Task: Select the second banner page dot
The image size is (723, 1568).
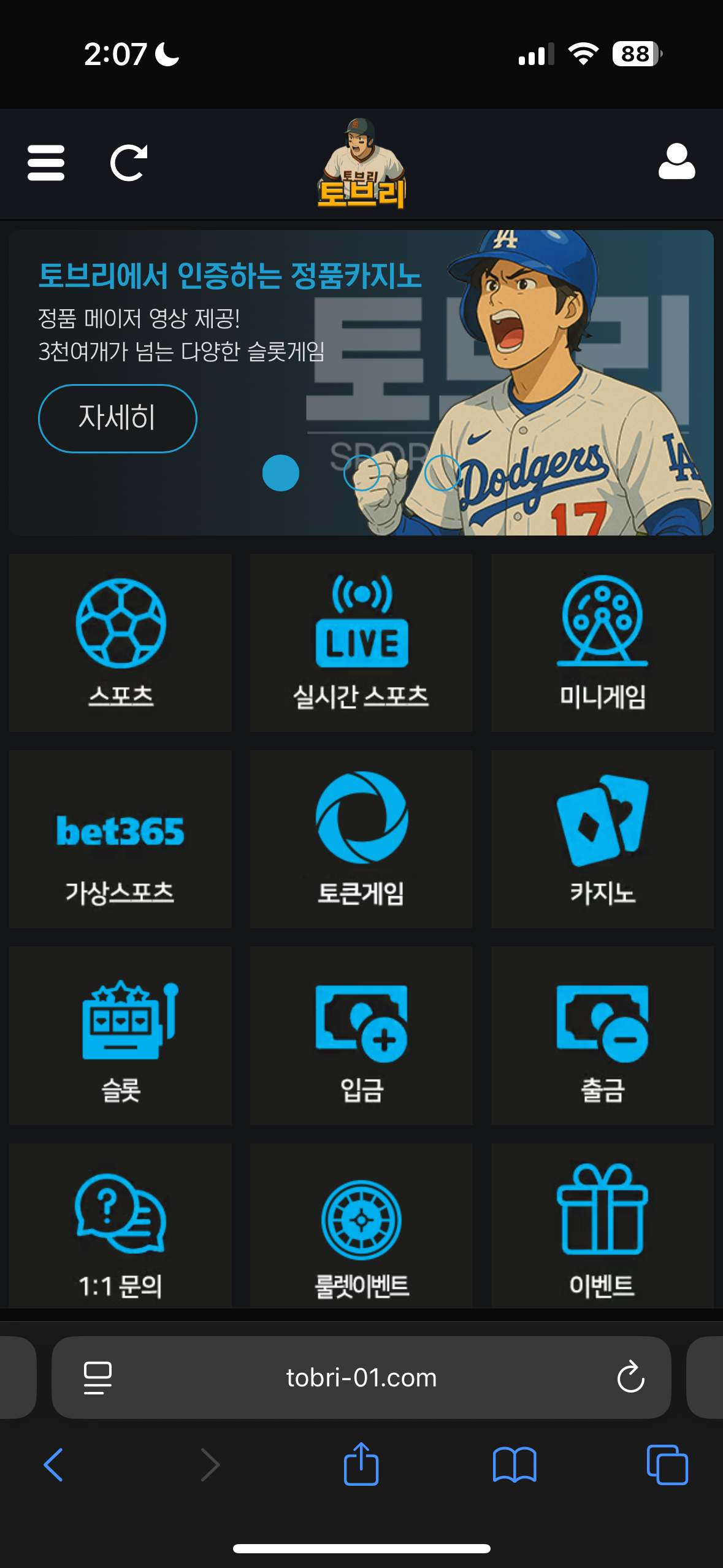Action: coord(361,473)
